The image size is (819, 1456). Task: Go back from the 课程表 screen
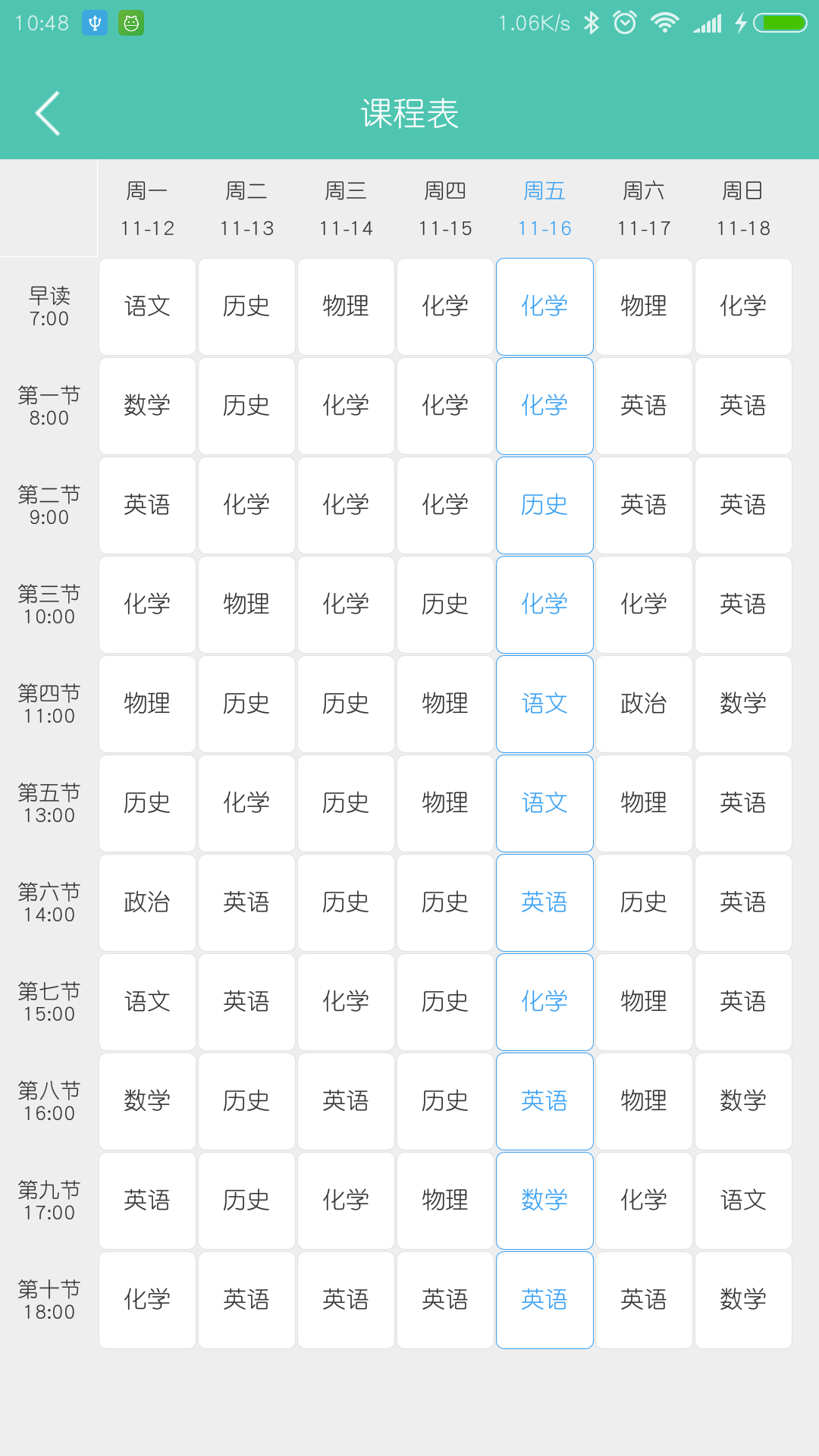point(48,114)
